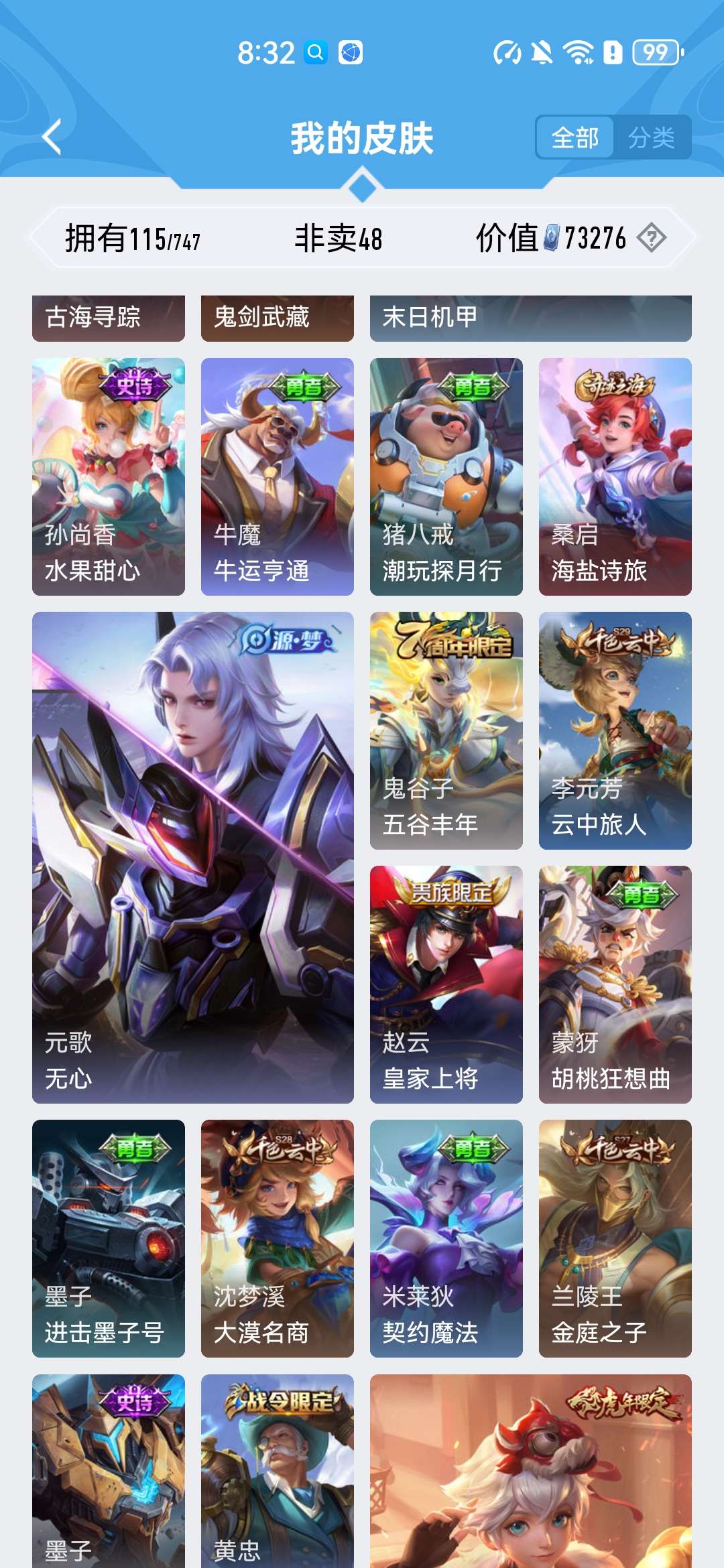Open the 黄忠 战令限定 skin card

point(278,1471)
